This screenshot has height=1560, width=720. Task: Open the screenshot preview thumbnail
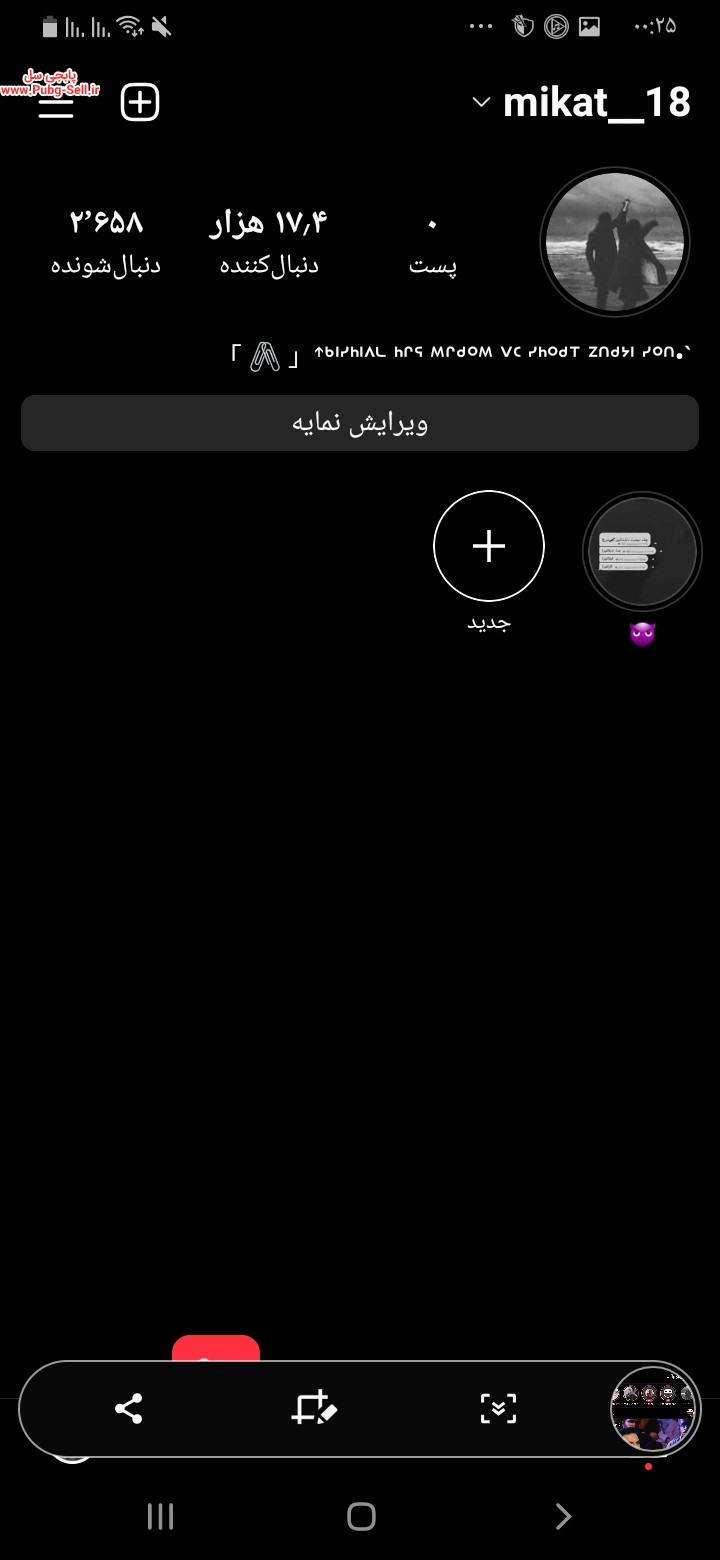pos(654,1409)
